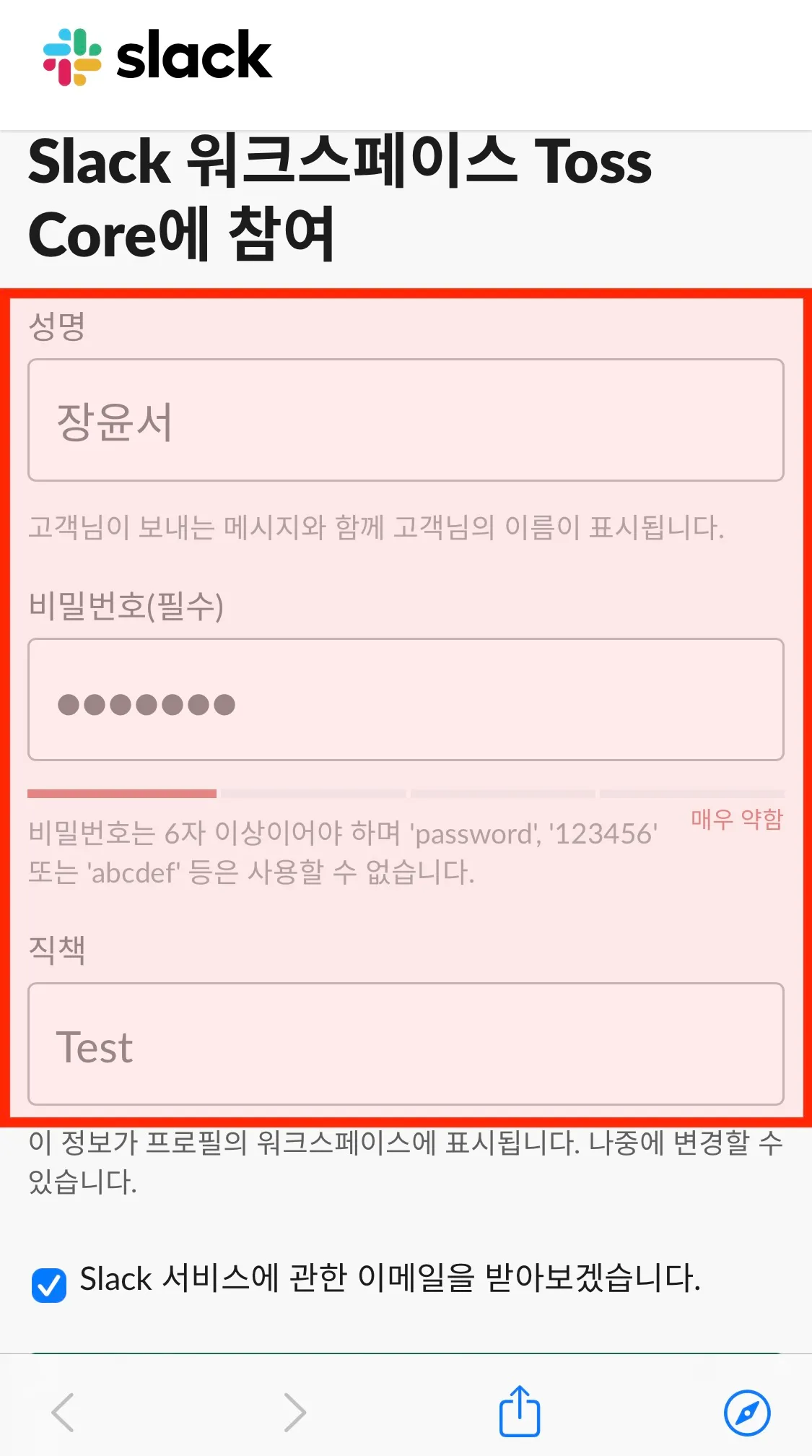The image size is (812, 1456).
Task: Tap the 성명 name field showing 장윤서
Action: [x=406, y=420]
